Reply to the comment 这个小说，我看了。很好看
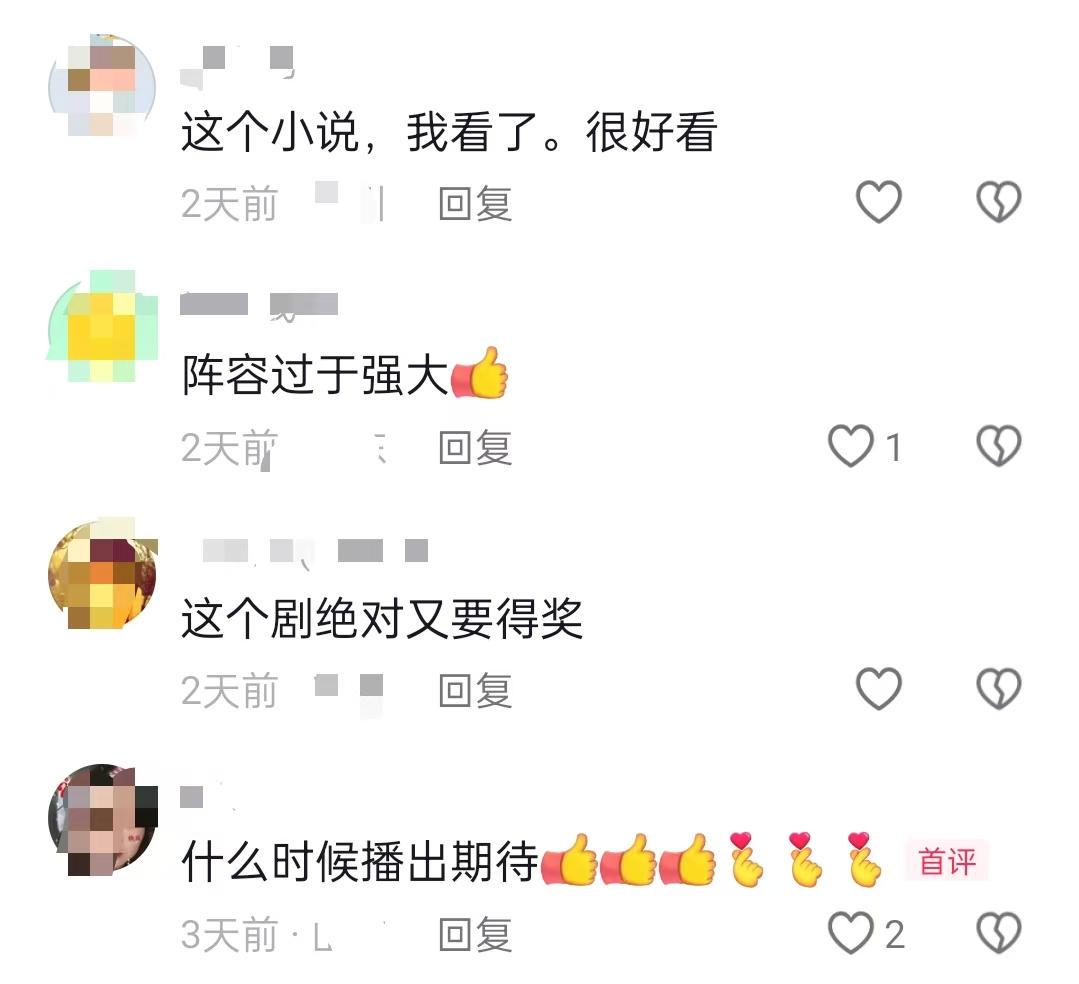The width and height of the screenshot is (1079, 984). [x=475, y=204]
